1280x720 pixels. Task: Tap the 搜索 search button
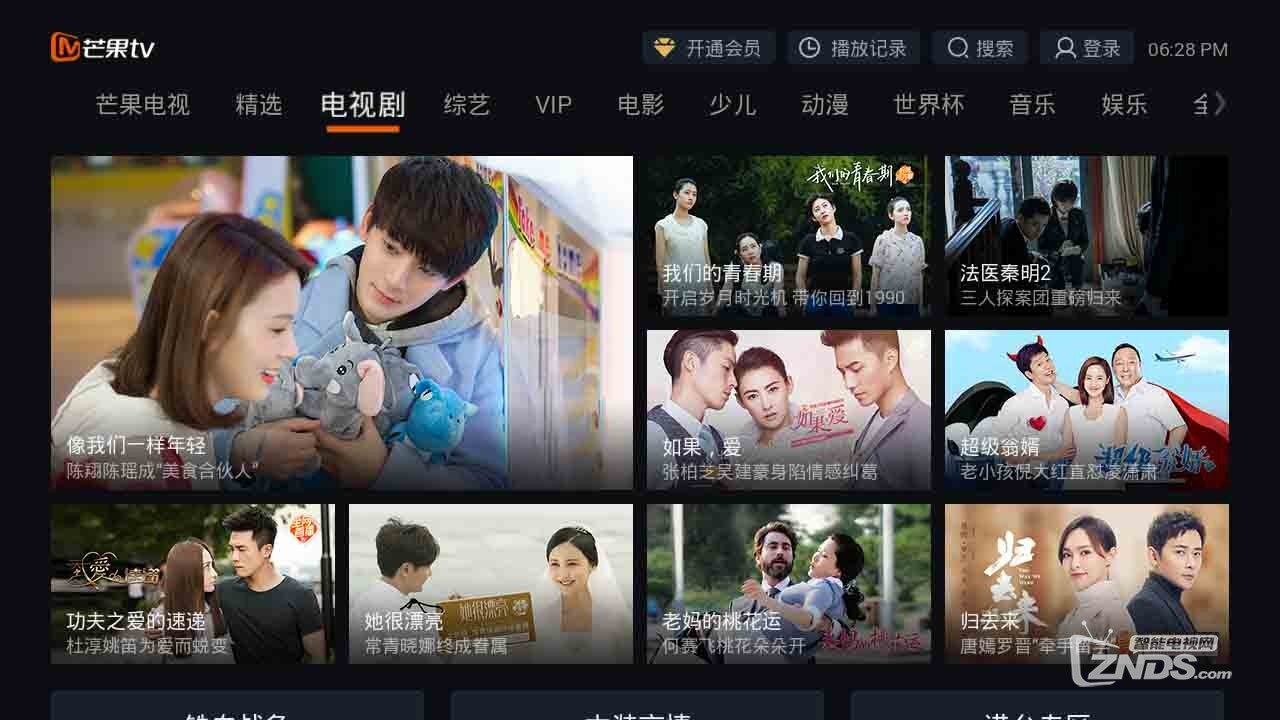pyautogui.click(x=980, y=48)
